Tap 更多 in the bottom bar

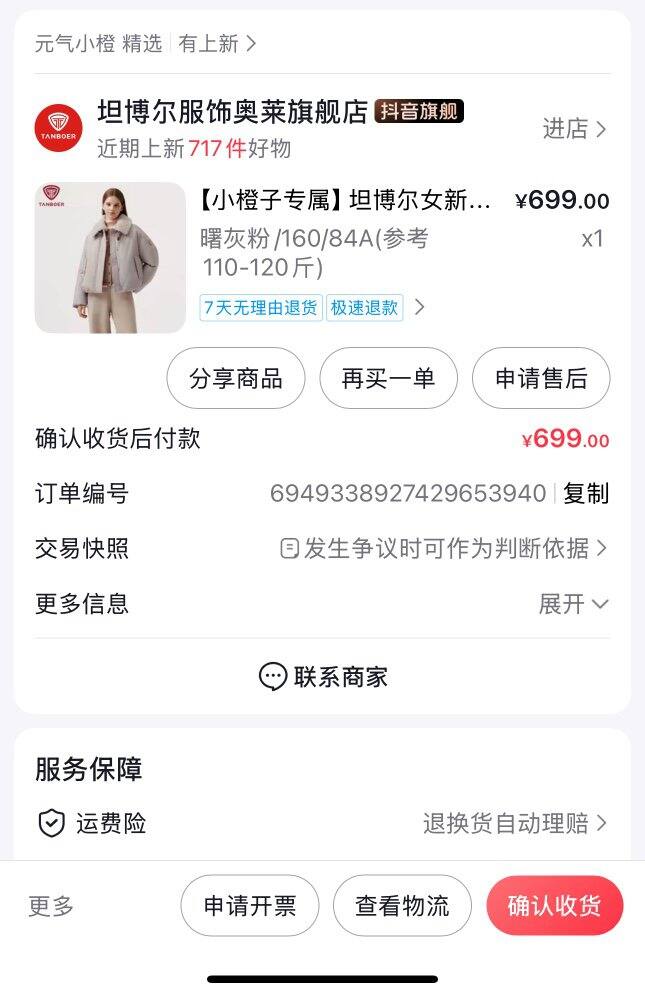click(51, 907)
